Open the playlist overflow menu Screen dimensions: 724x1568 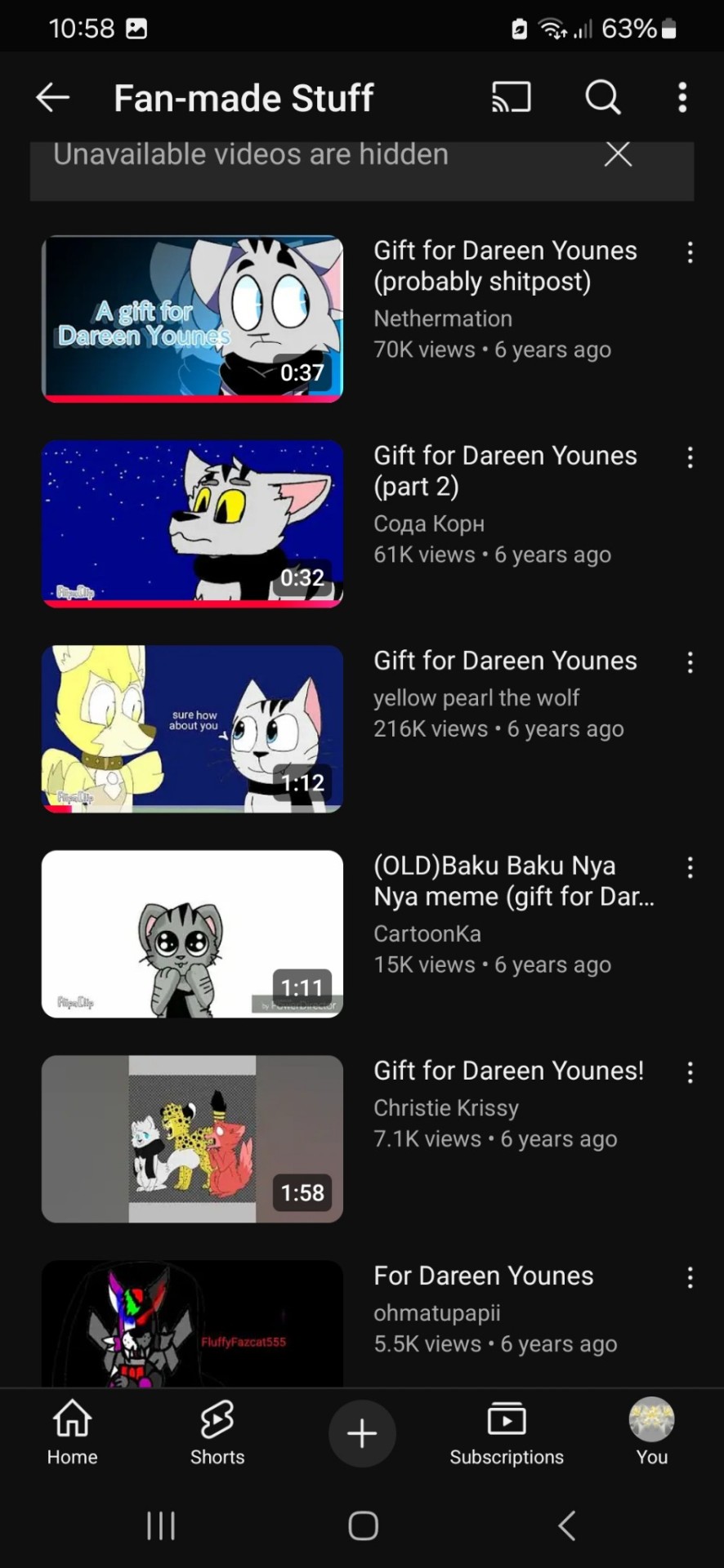pos(682,98)
